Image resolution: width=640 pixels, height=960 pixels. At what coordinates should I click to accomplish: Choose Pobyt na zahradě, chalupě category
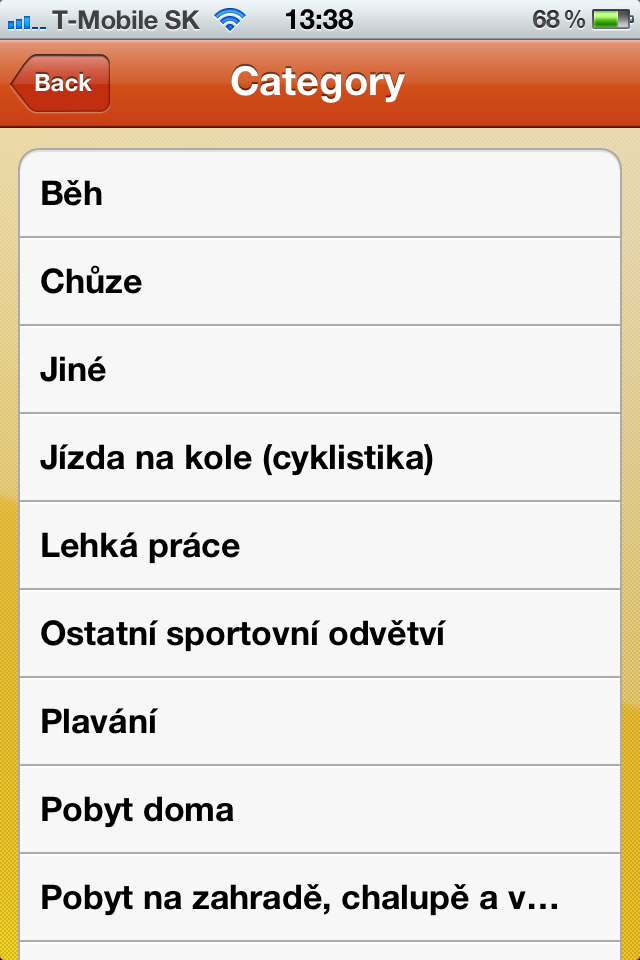320,898
